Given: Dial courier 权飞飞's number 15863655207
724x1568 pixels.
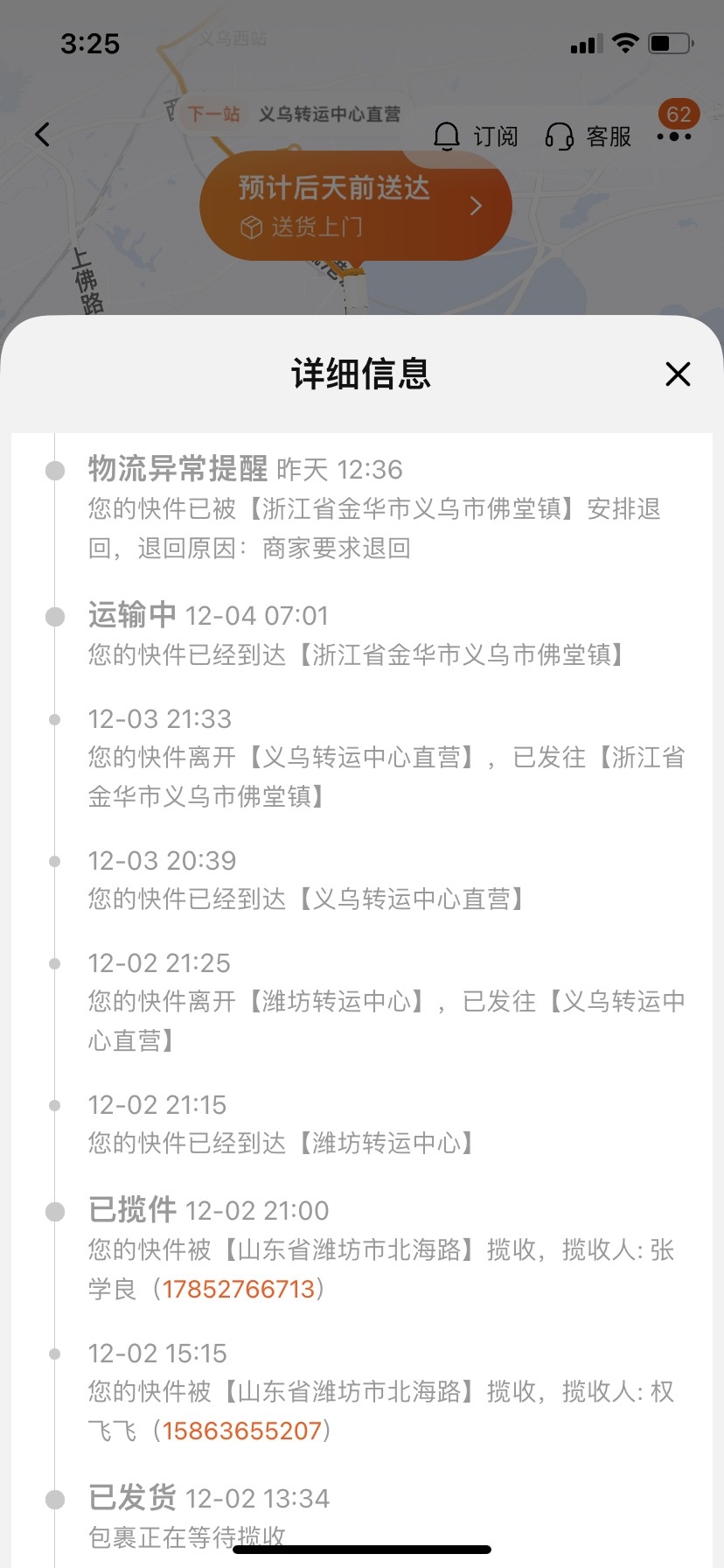Looking at the screenshot, I should (242, 1431).
